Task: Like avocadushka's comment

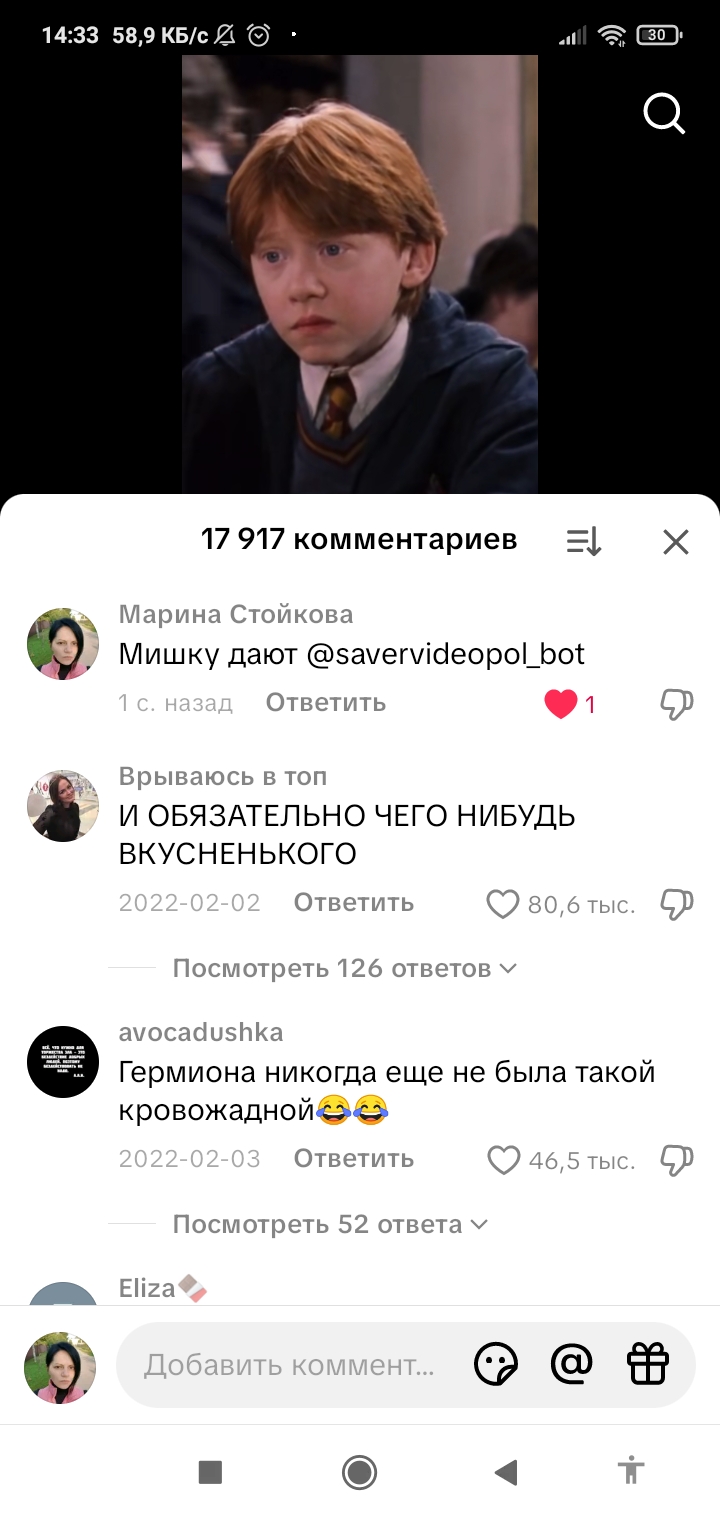Action: click(x=503, y=1160)
